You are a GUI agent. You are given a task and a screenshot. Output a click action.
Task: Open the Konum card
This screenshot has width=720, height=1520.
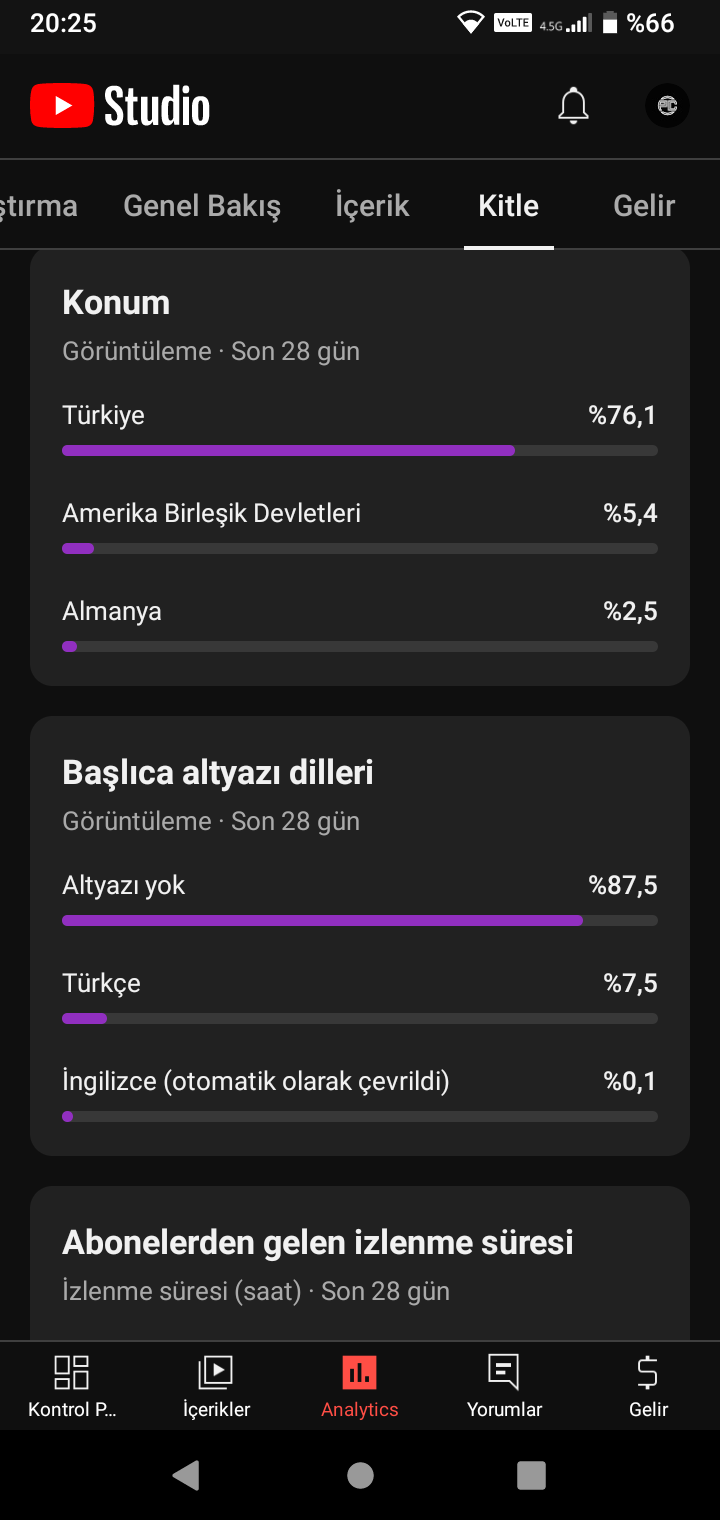[x=360, y=467]
